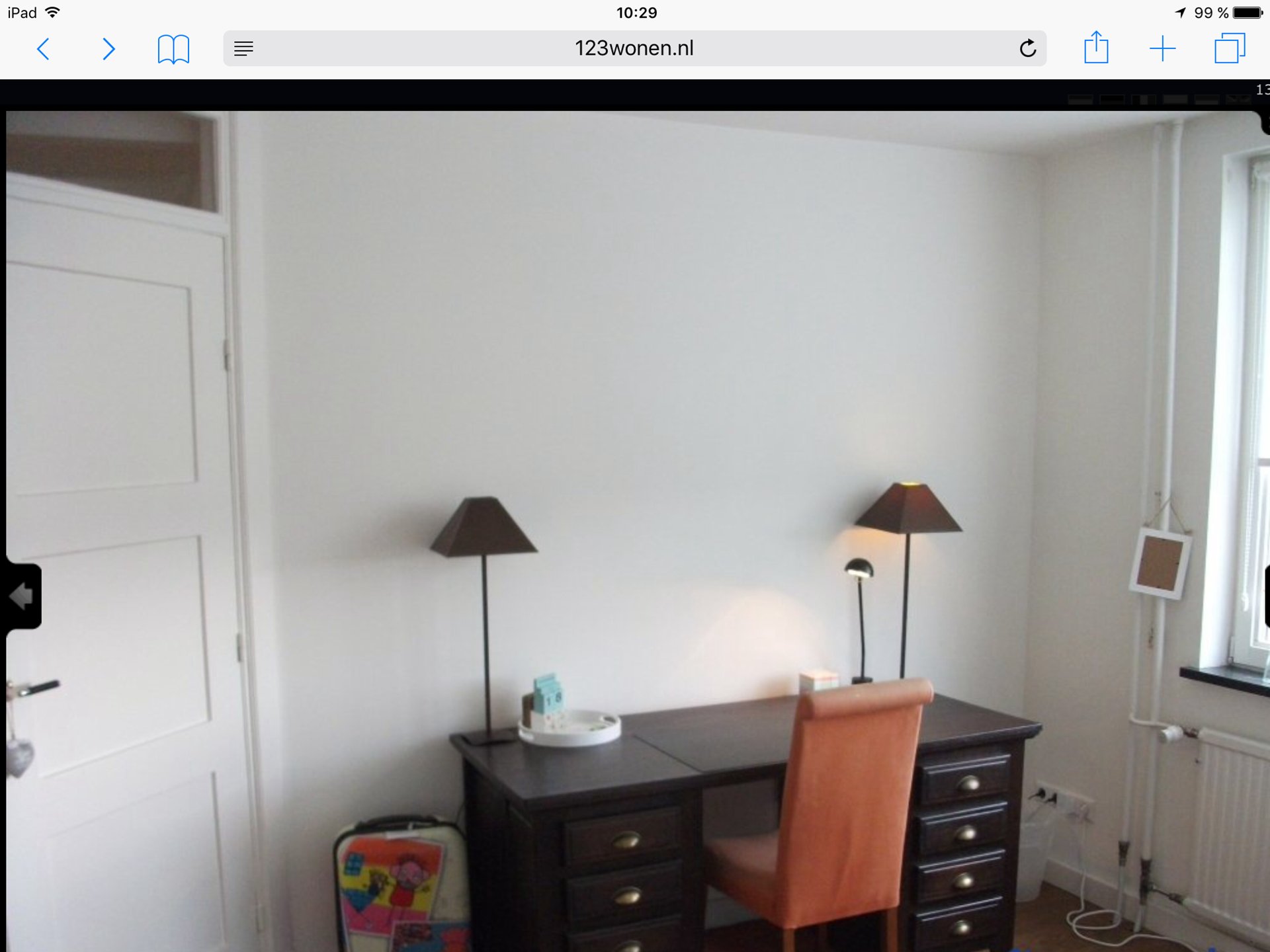Open the share sheet

[1096, 48]
